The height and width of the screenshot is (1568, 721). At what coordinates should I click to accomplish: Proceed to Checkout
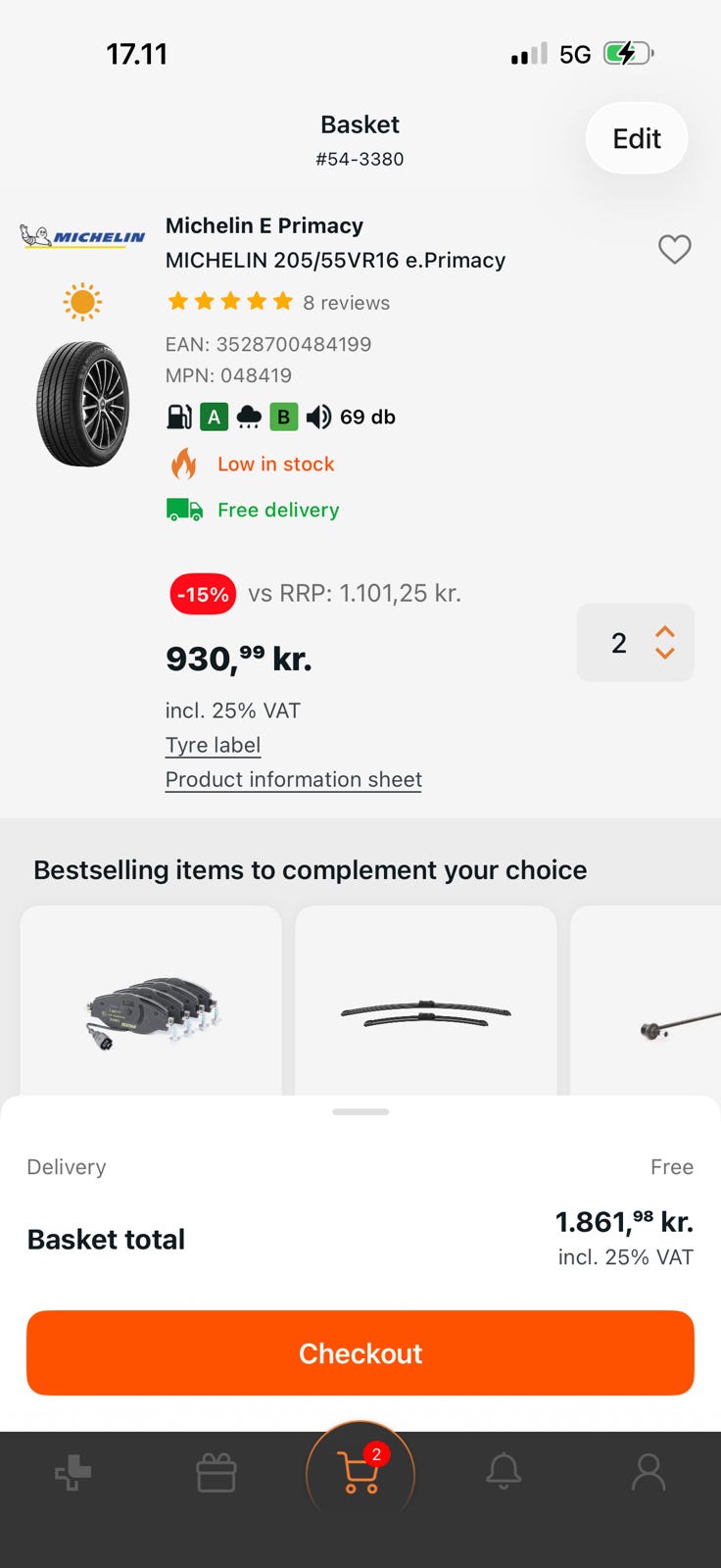pyautogui.click(x=360, y=1352)
